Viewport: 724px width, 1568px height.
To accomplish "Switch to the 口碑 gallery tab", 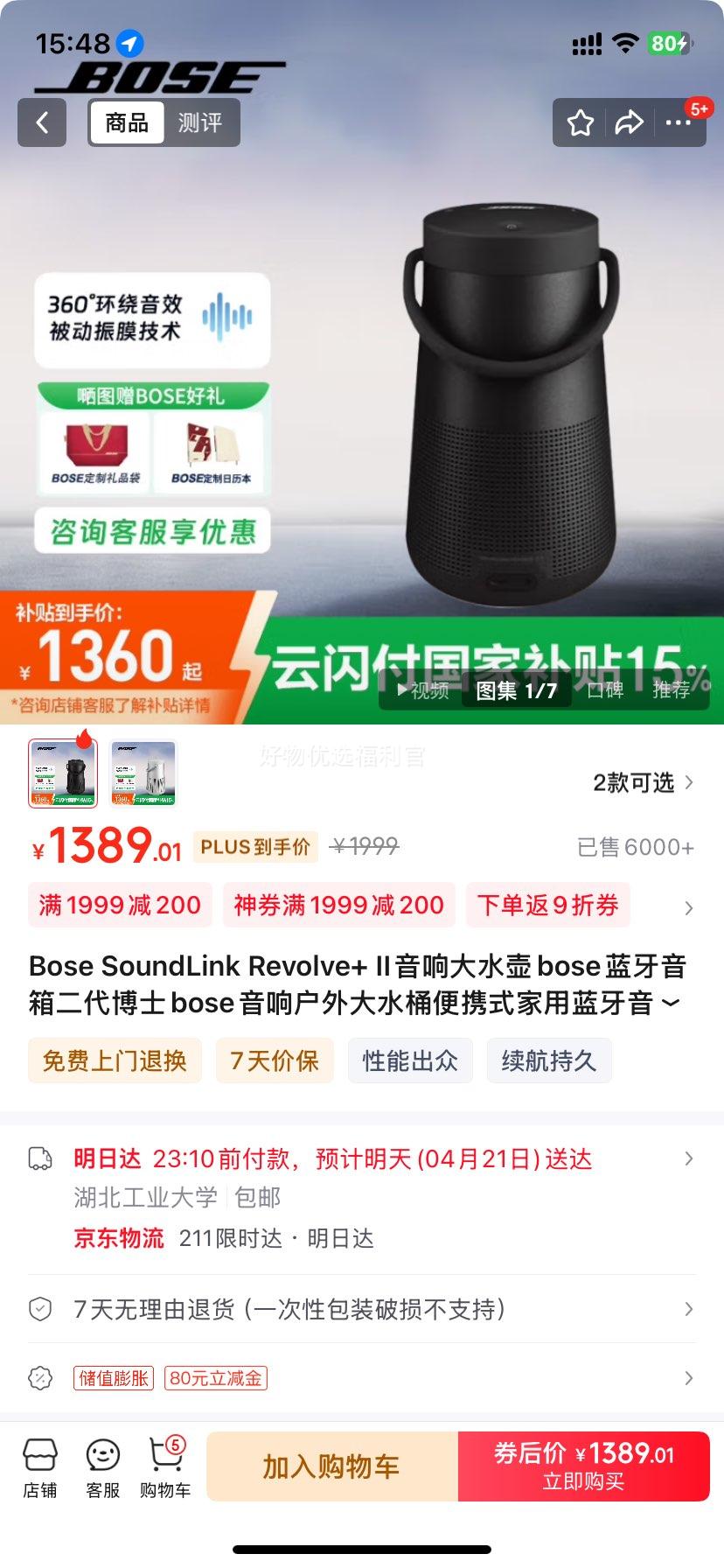I will click(605, 690).
